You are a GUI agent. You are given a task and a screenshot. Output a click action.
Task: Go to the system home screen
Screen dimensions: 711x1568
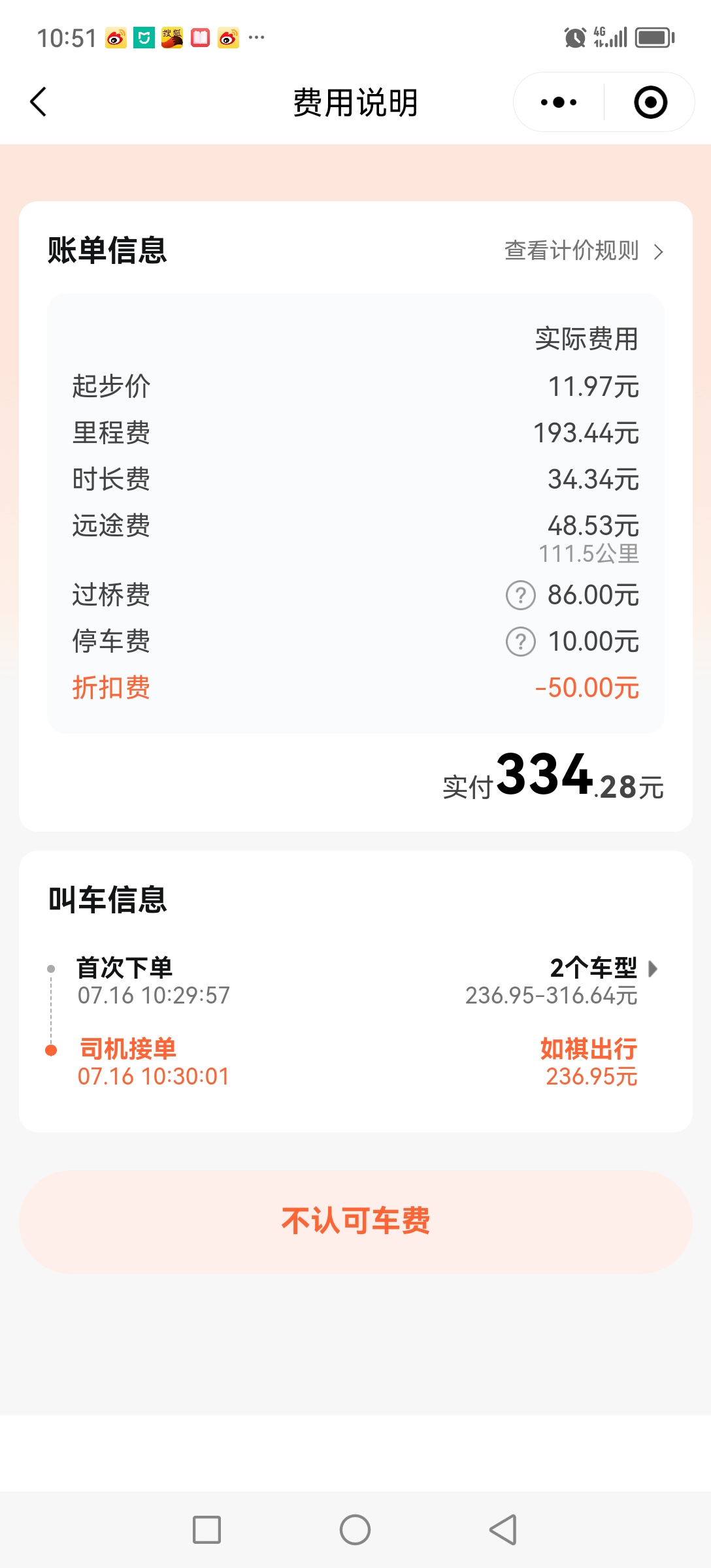tap(355, 1529)
